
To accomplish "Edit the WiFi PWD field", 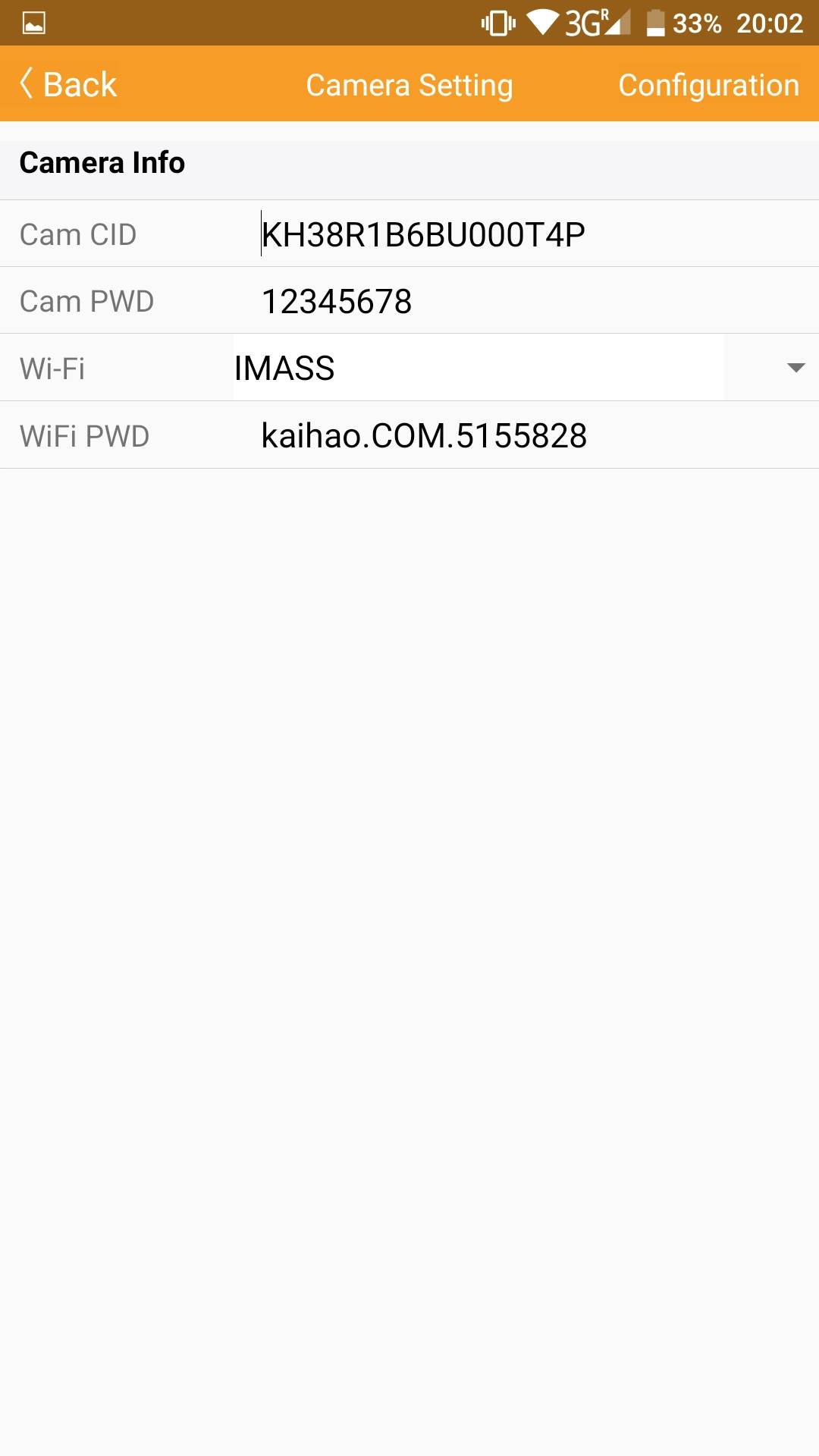I will coord(423,435).
